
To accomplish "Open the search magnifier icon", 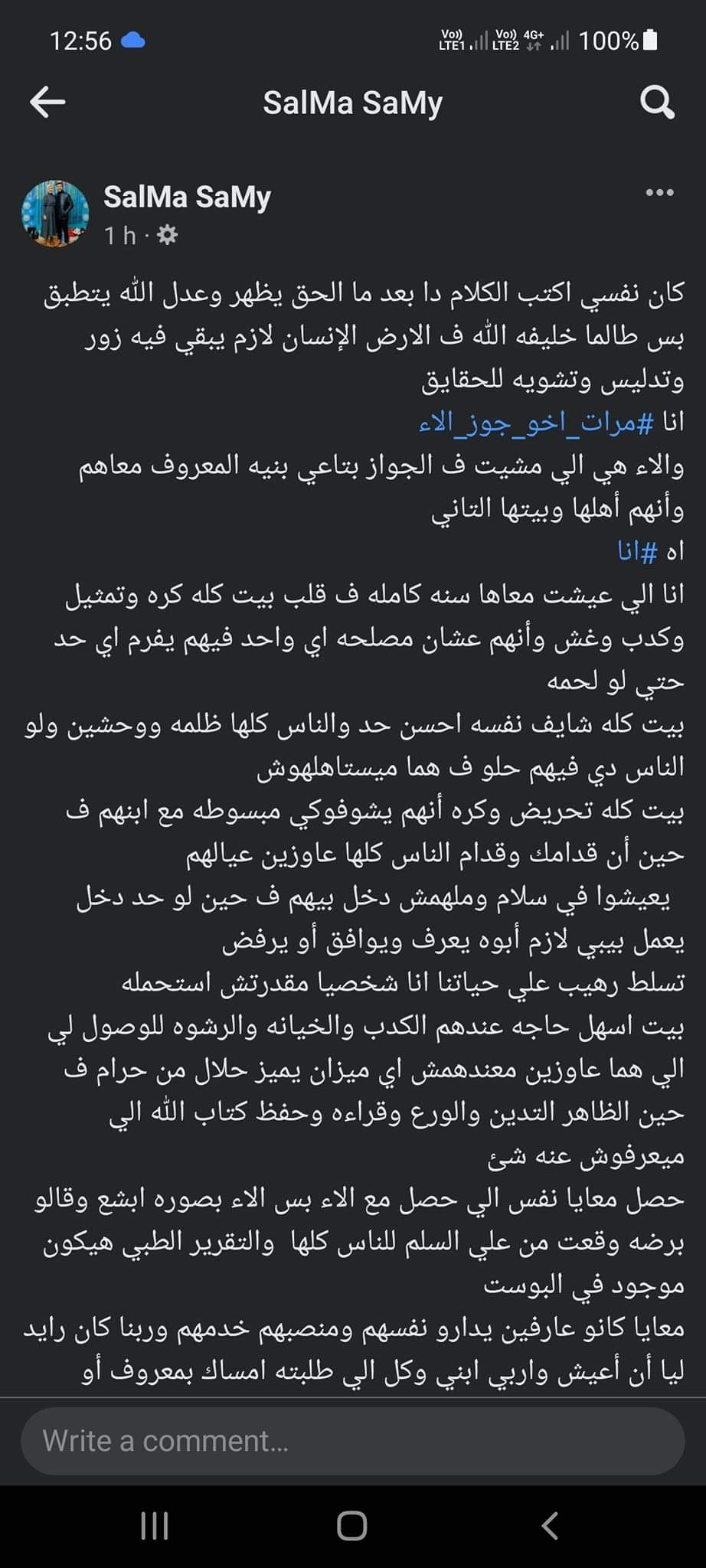I will [657, 103].
